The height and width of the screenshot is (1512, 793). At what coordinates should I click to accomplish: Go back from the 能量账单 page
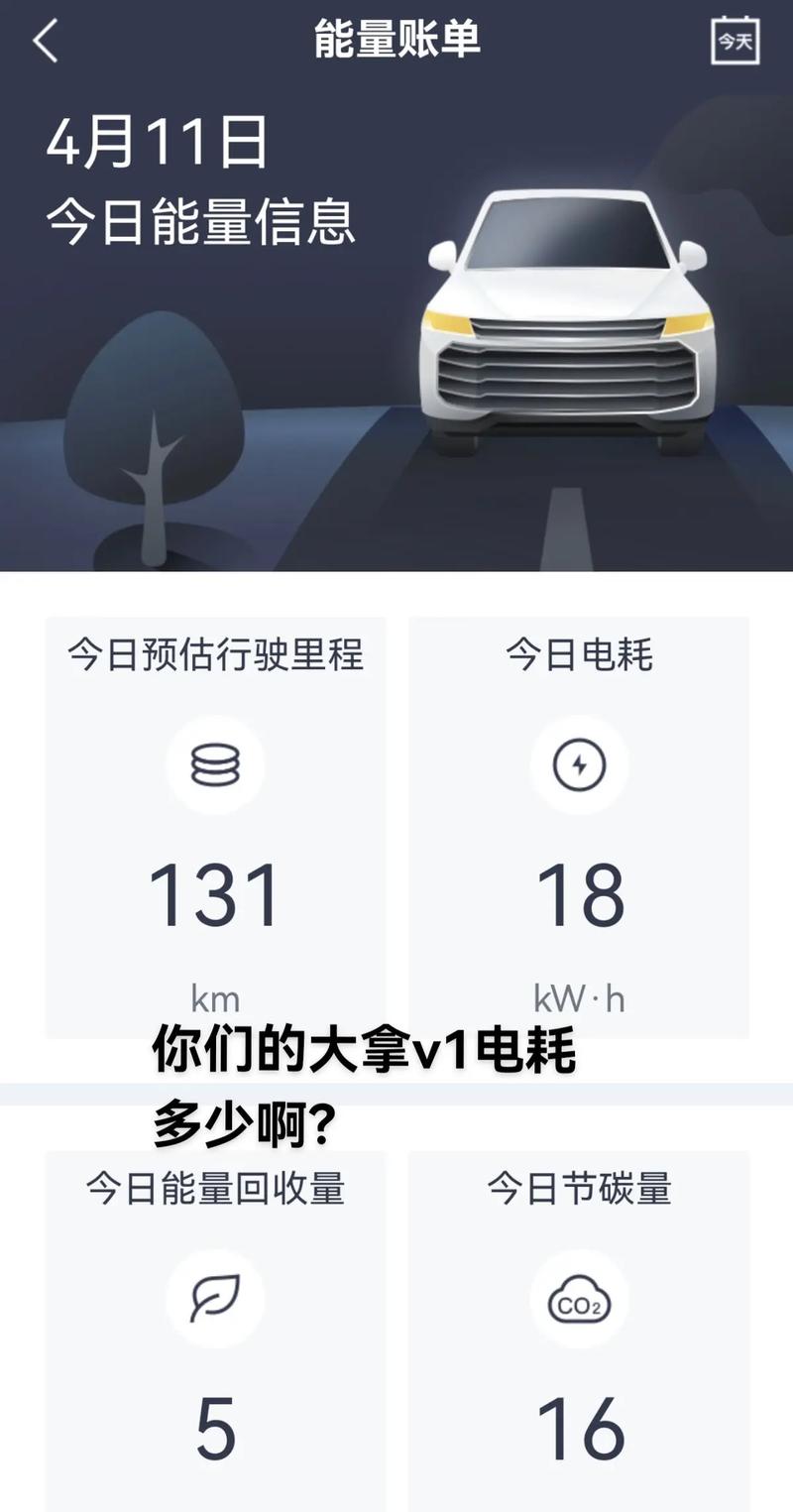coord(46,42)
